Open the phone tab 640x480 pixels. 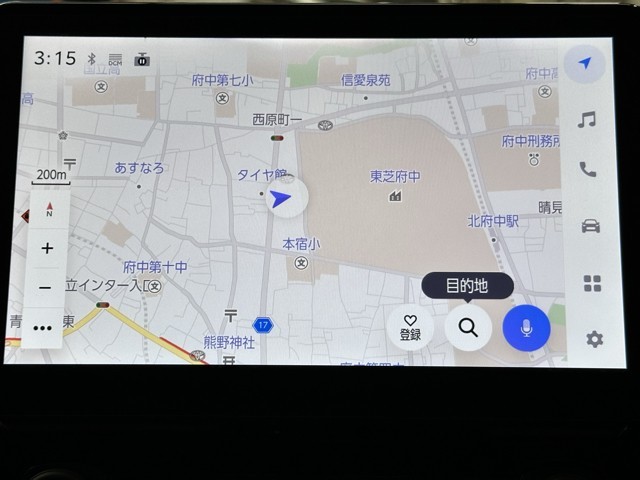tap(588, 170)
